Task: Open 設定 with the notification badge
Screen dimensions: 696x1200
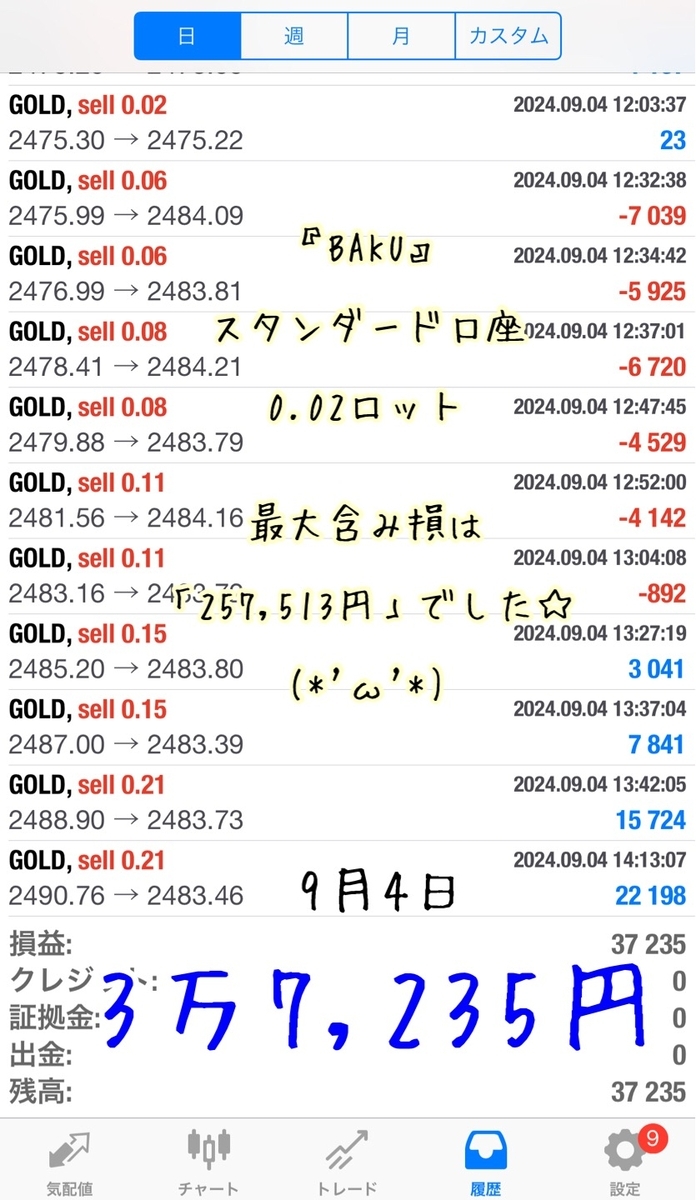Action: 626,1160
